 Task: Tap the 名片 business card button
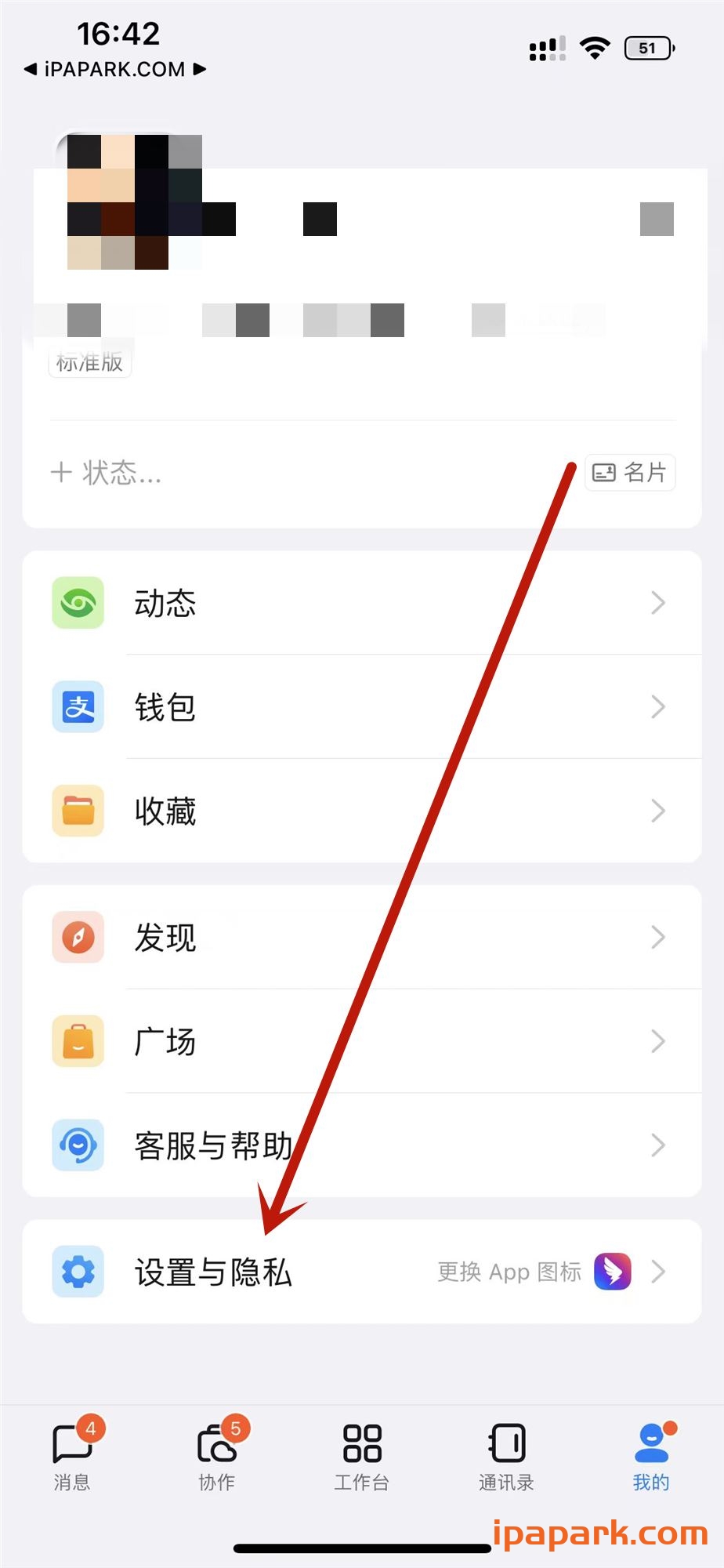[x=629, y=472]
